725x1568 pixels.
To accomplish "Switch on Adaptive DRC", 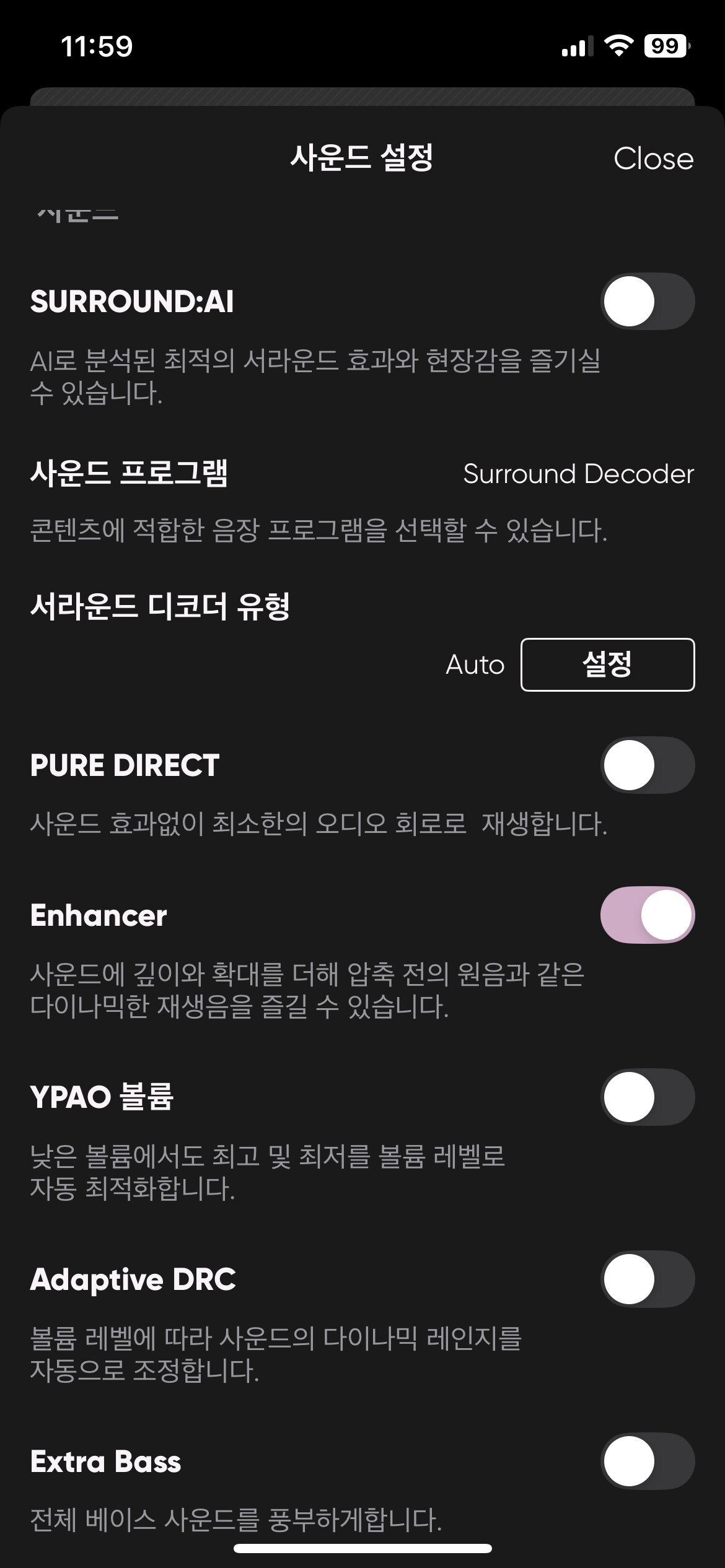I will 647,1279.
